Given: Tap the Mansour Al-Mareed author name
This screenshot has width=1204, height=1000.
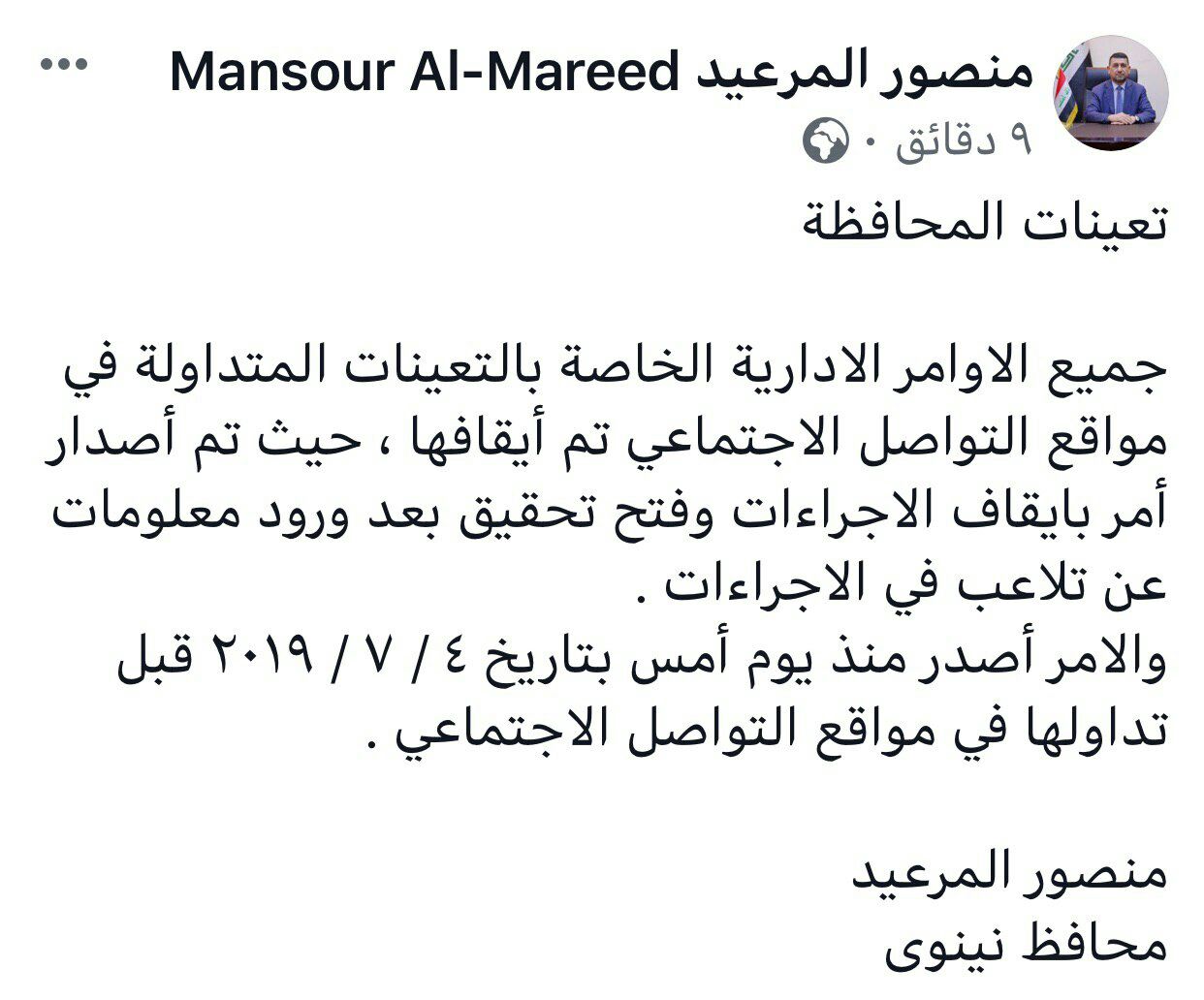Looking at the screenshot, I should coord(601,71).
